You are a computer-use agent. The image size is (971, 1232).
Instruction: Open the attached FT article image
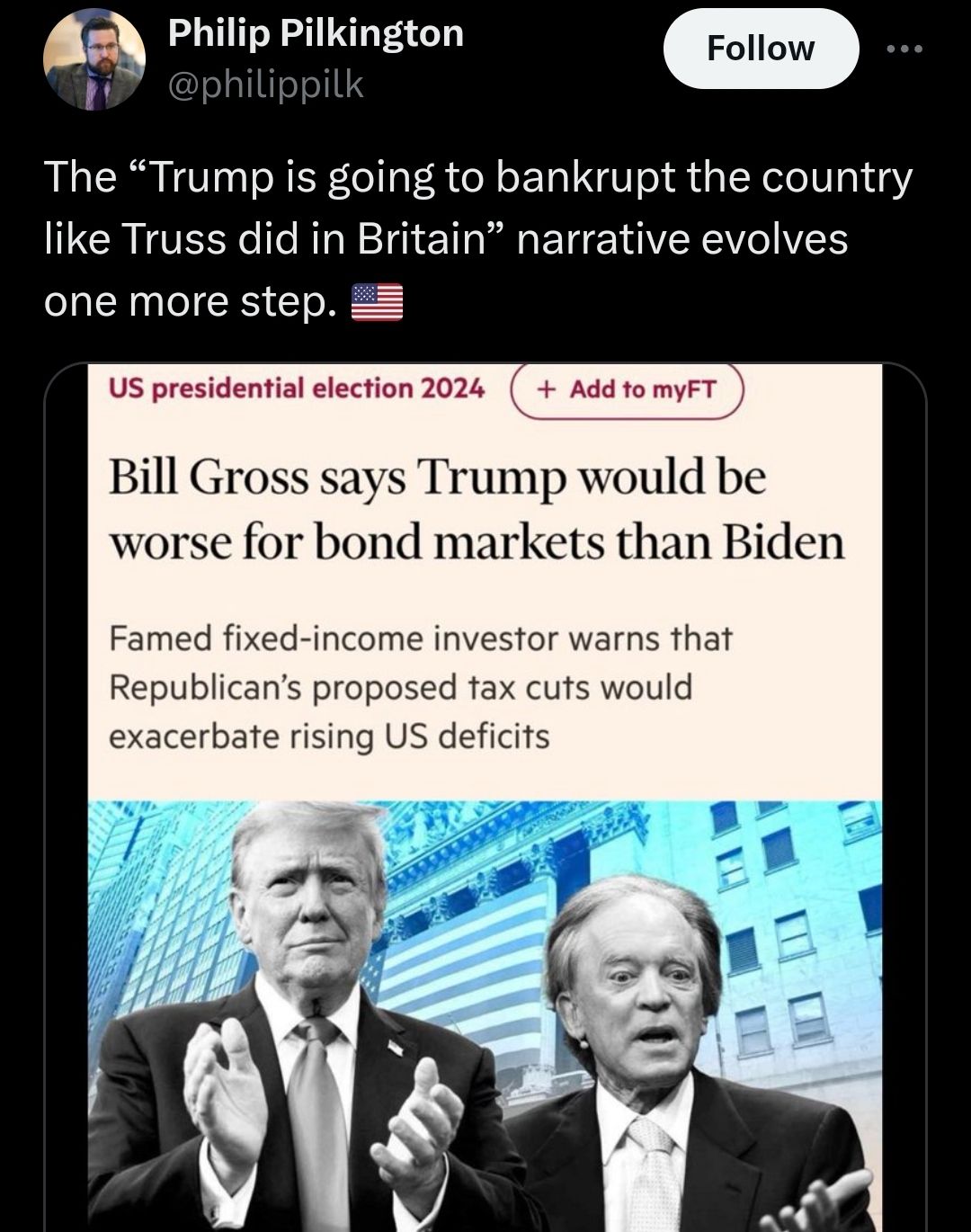(x=485, y=791)
